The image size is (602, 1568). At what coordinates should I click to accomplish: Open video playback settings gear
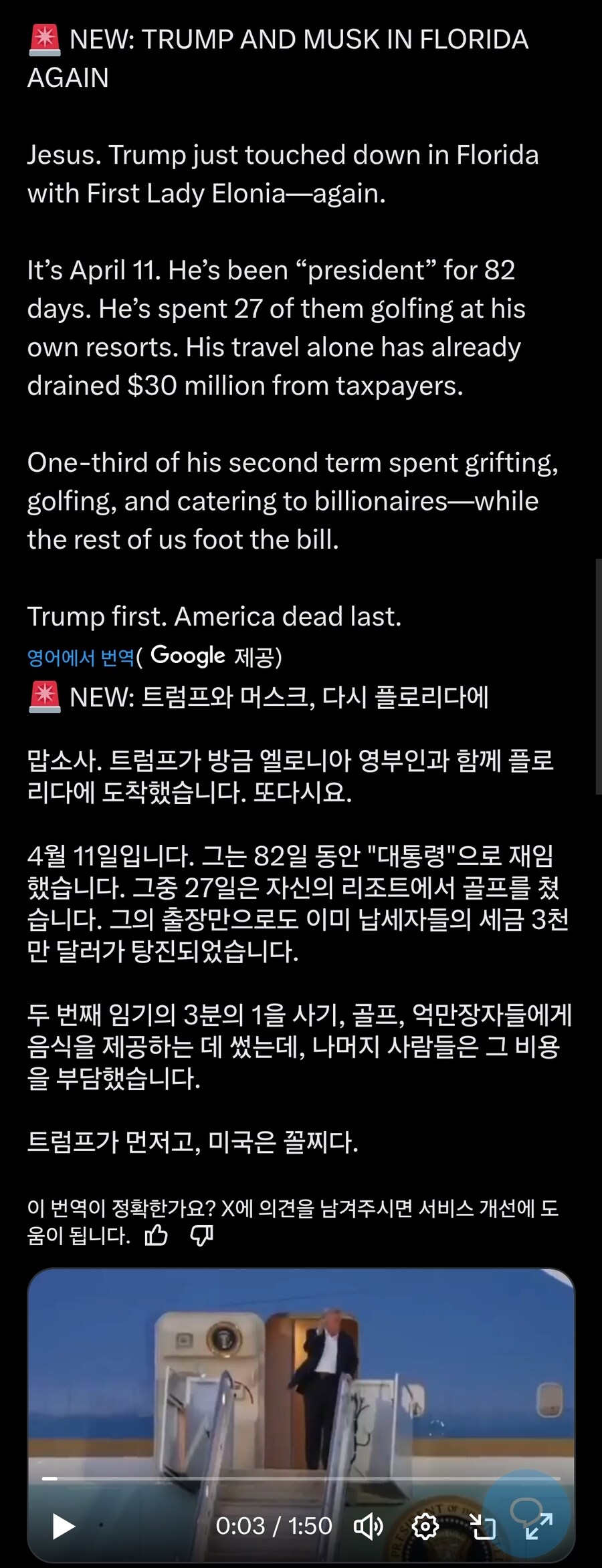425,1527
